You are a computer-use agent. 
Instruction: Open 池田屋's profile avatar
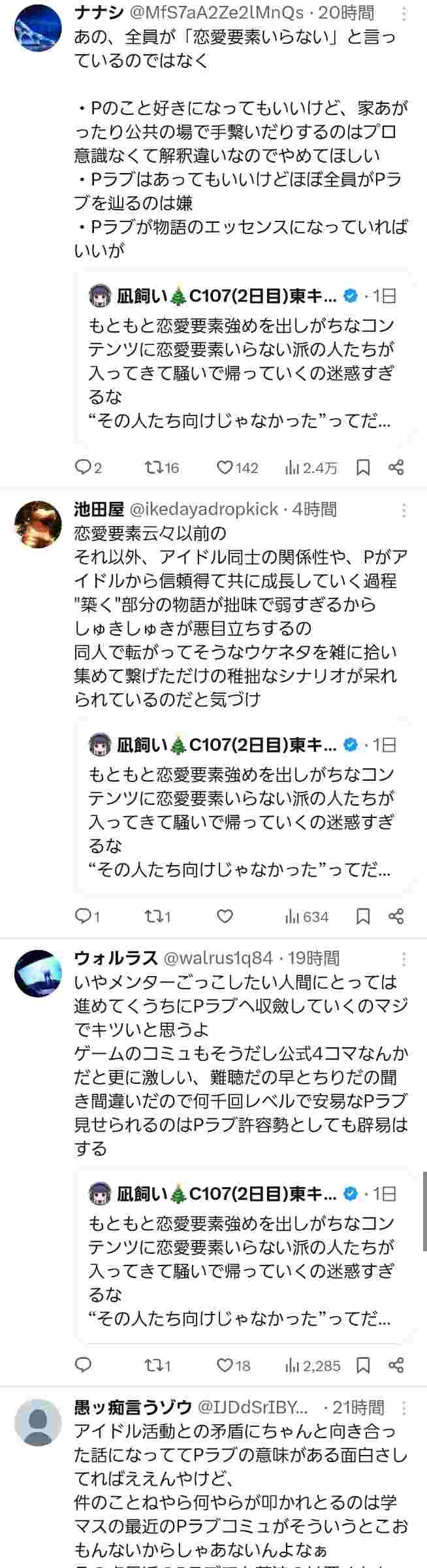(38, 524)
